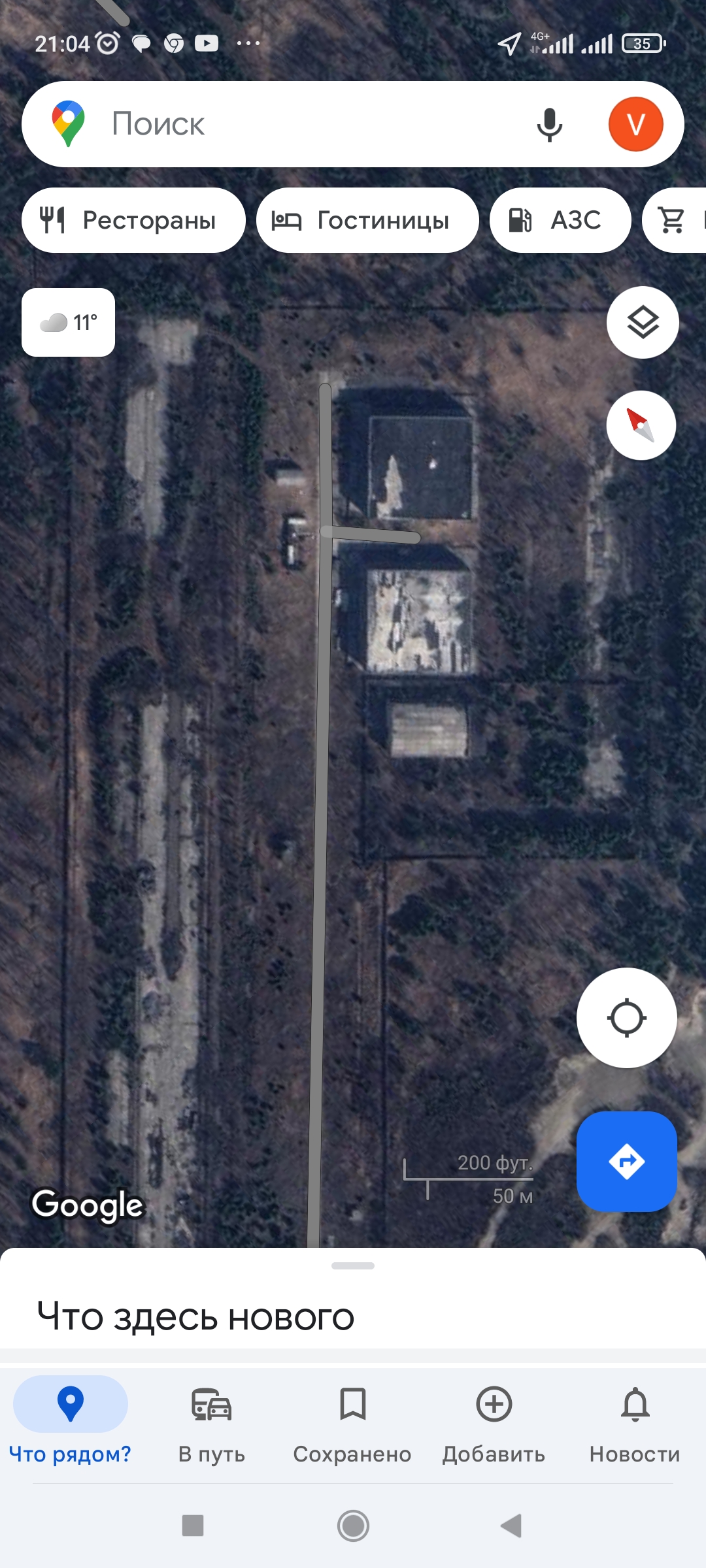Viewport: 706px width, 1568px height.
Task: Start voice search with the microphone
Action: [549, 124]
